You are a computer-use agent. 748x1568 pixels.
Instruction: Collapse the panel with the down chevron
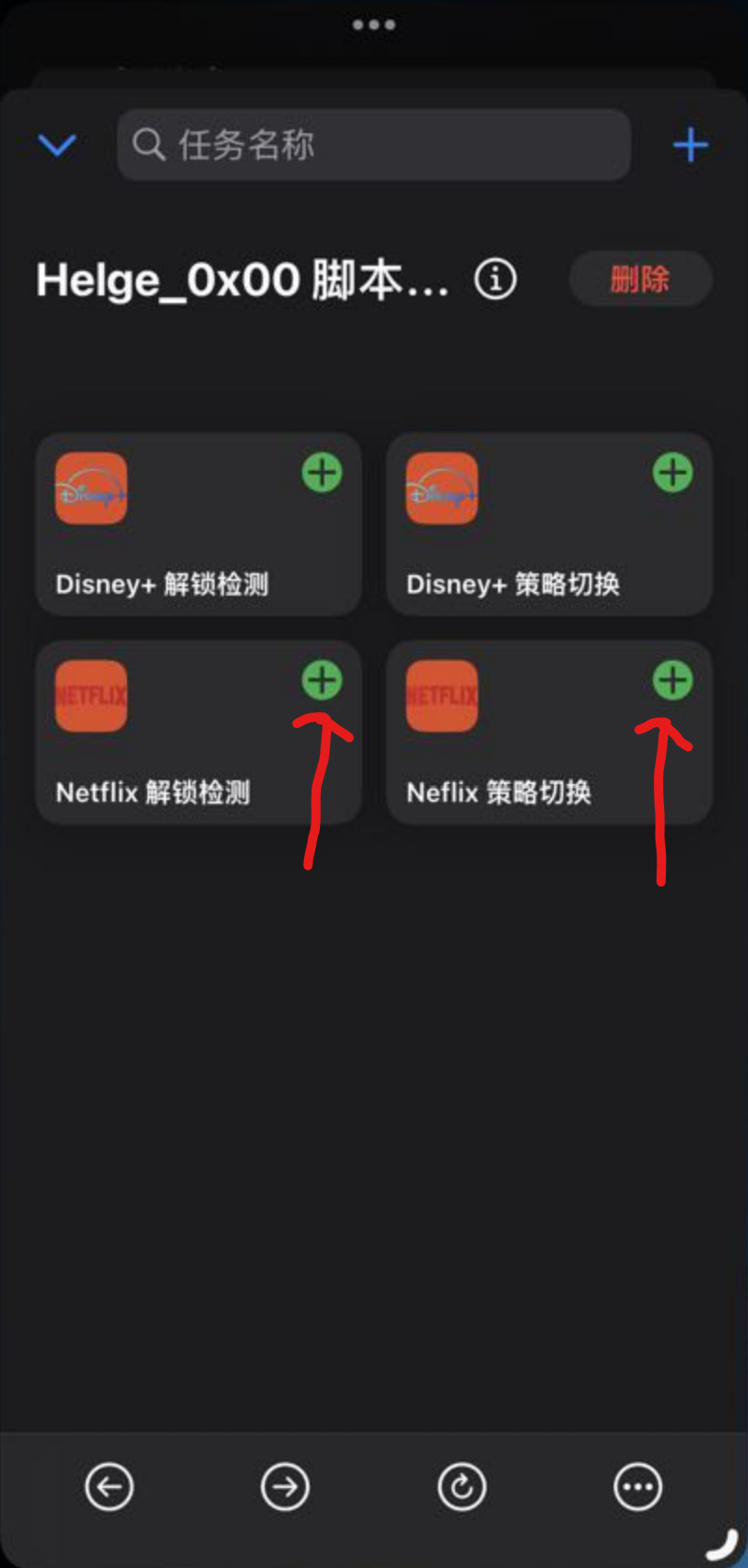pyautogui.click(x=57, y=145)
